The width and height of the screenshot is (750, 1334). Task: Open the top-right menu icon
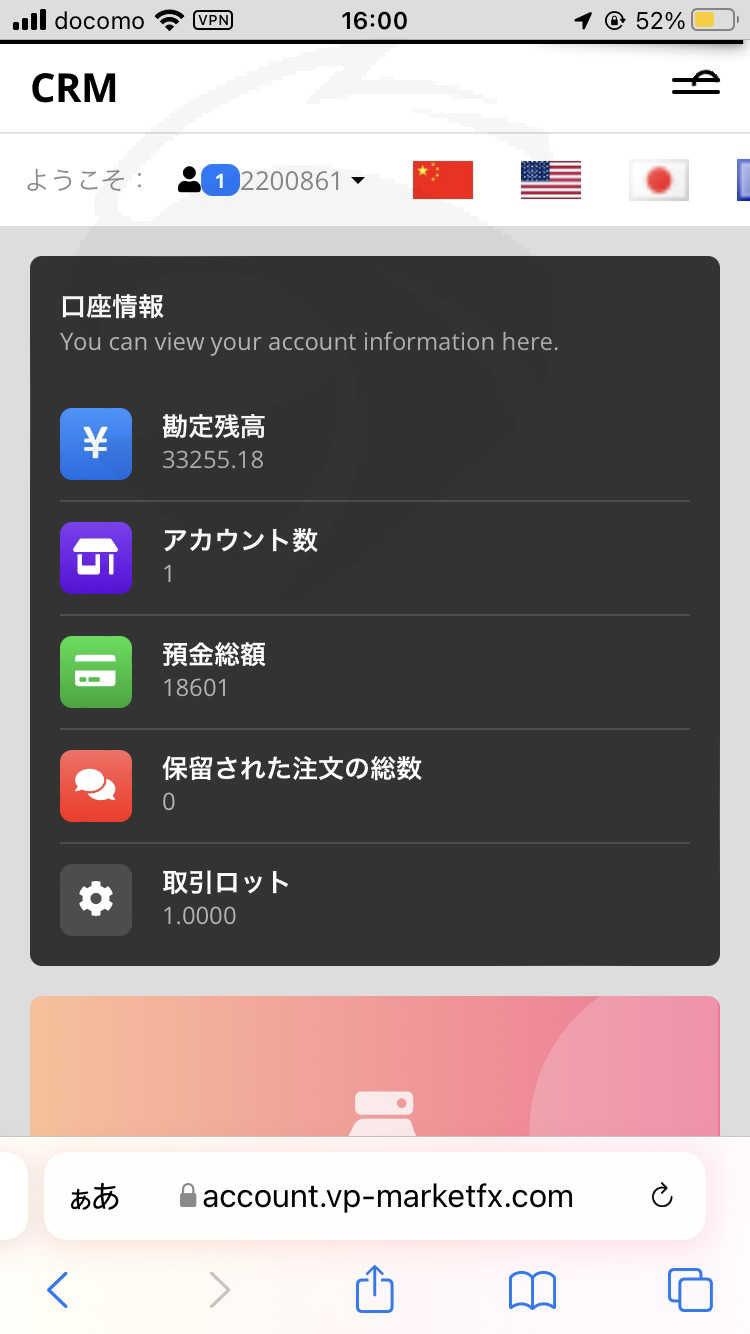pos(695,85)
